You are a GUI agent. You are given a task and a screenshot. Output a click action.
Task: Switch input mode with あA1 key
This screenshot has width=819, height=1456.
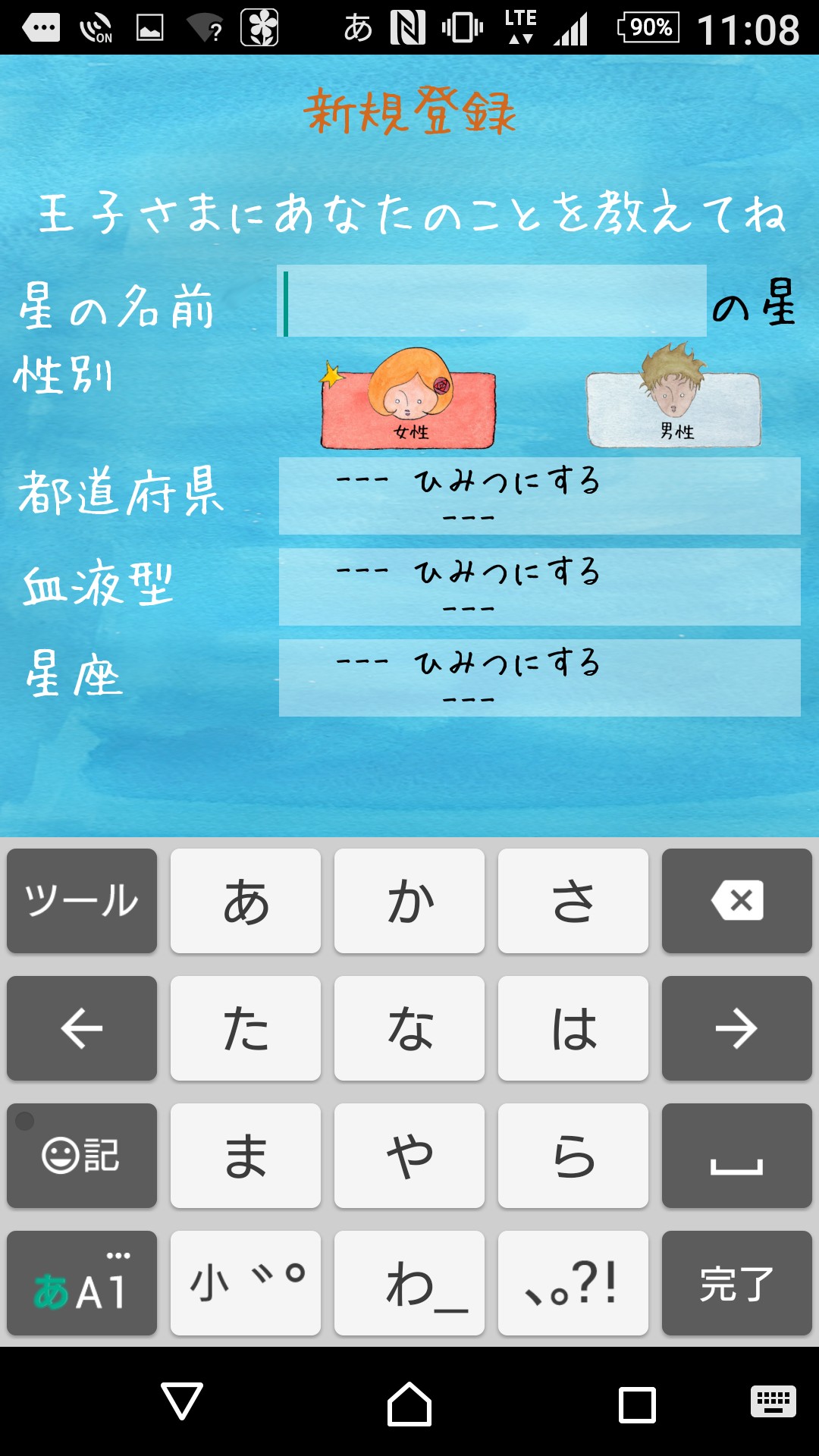82,1283
